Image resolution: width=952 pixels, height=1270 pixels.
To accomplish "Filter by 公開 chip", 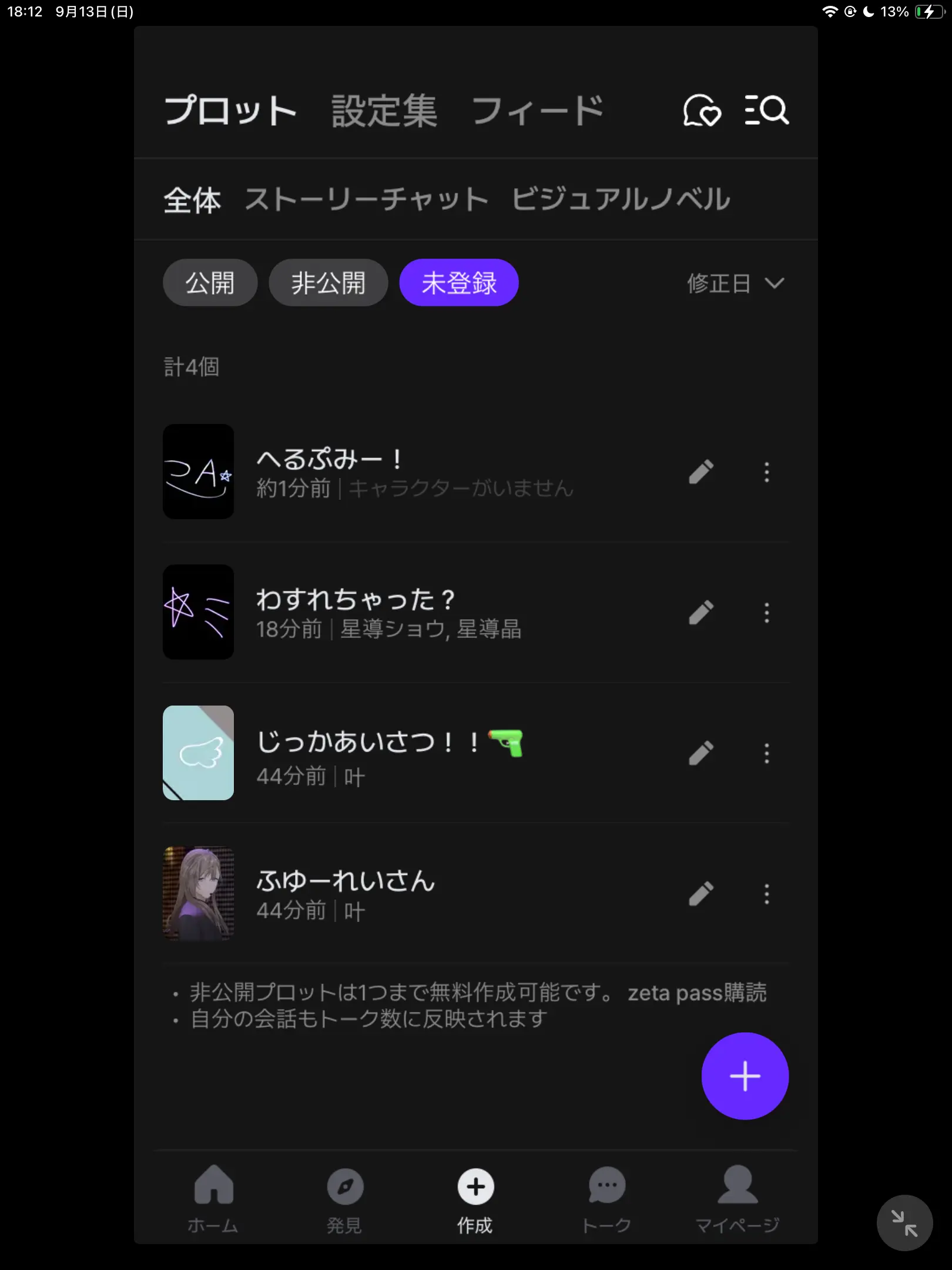I will point(210,283).
